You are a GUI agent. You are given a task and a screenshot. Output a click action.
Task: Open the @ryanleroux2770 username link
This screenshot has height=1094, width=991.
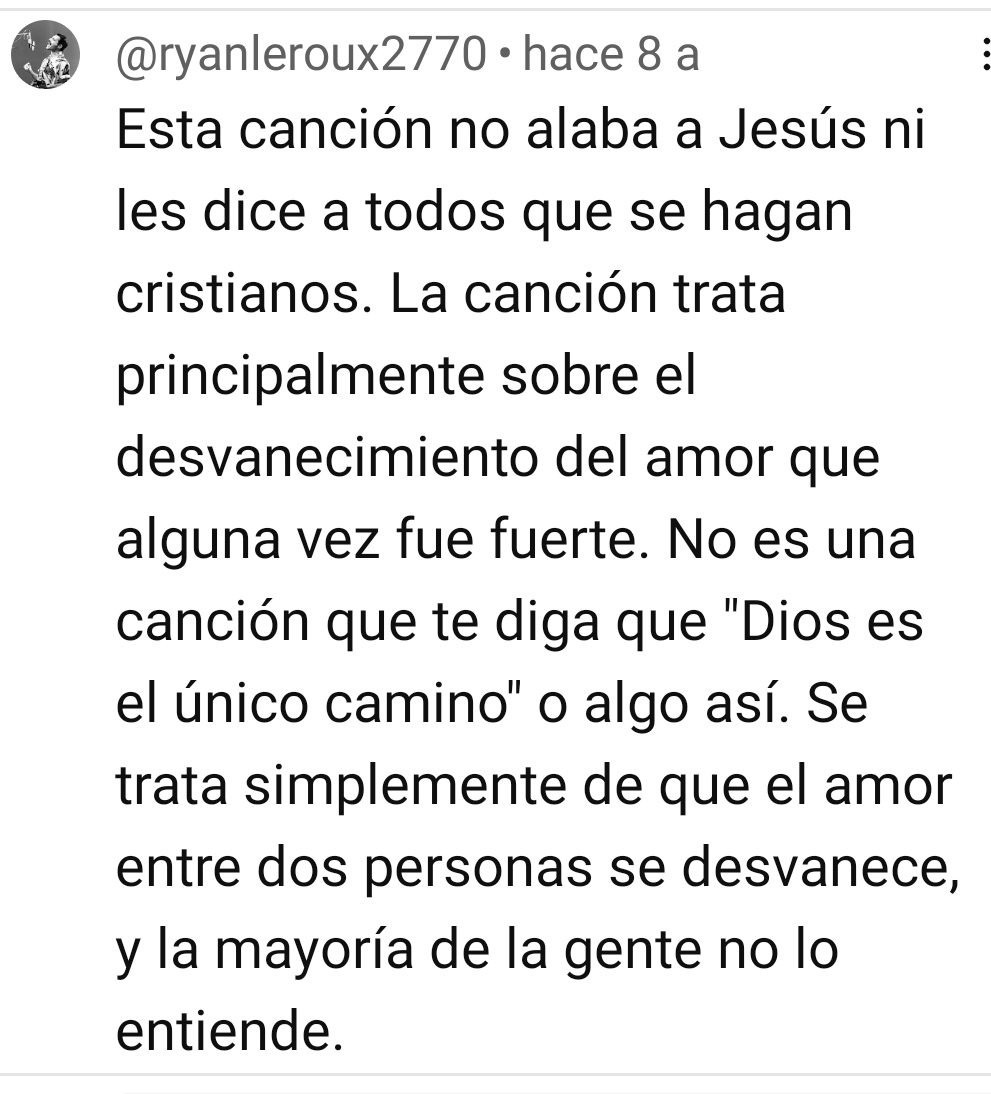tap(301, 54)
